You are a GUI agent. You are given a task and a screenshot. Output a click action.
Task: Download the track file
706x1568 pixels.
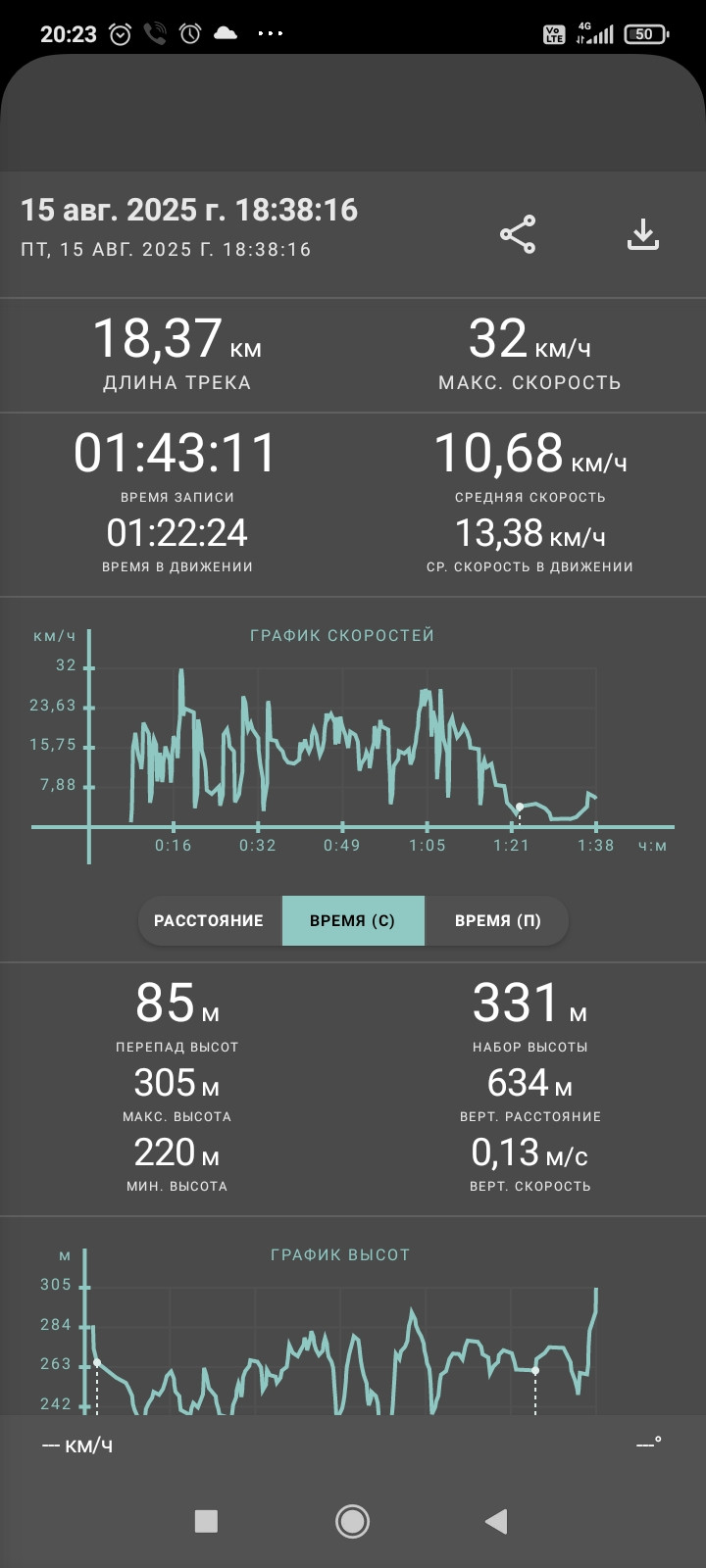coord(643,234)
